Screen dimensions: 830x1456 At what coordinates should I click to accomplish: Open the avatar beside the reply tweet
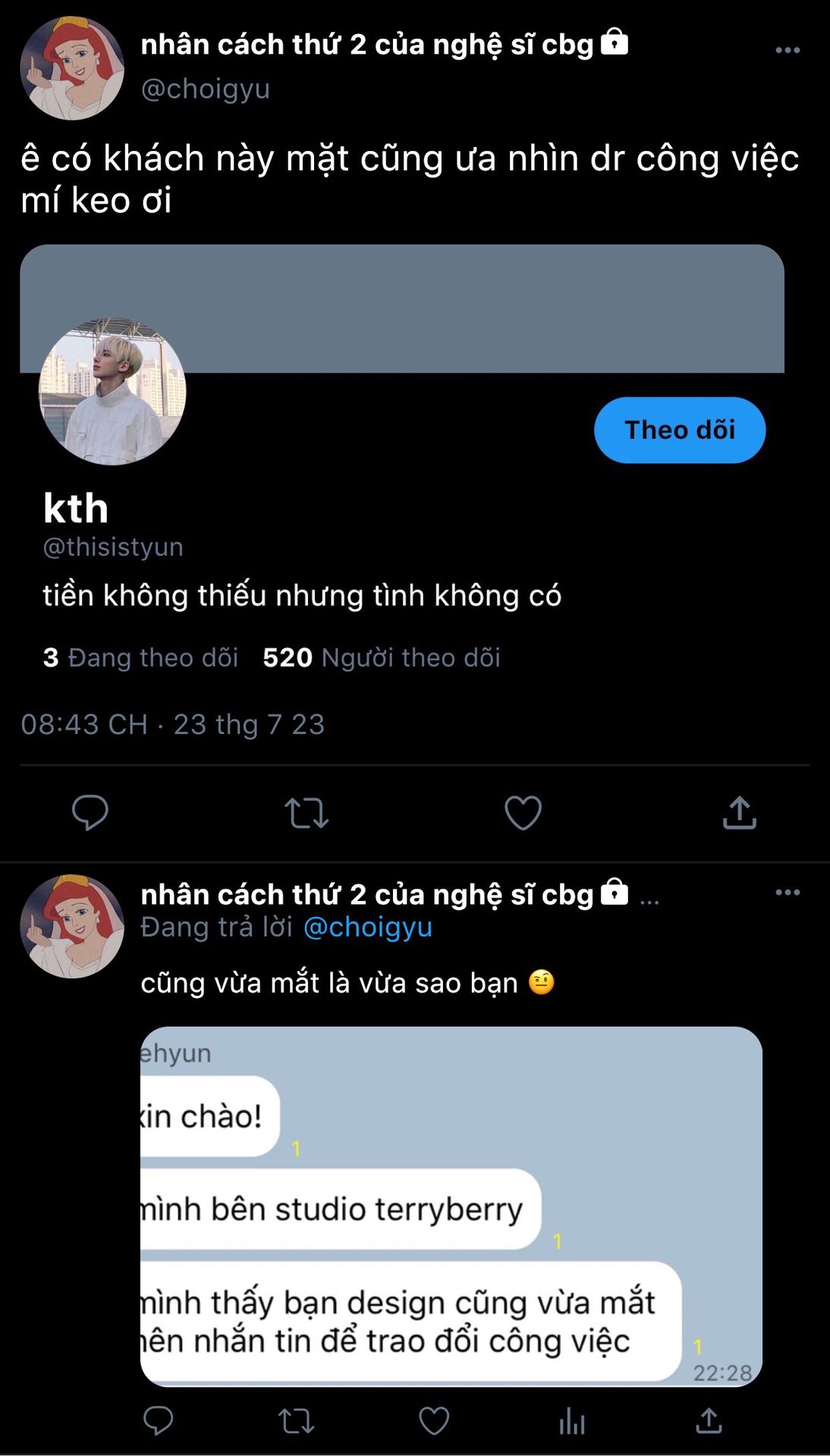[x=72, y=926]
